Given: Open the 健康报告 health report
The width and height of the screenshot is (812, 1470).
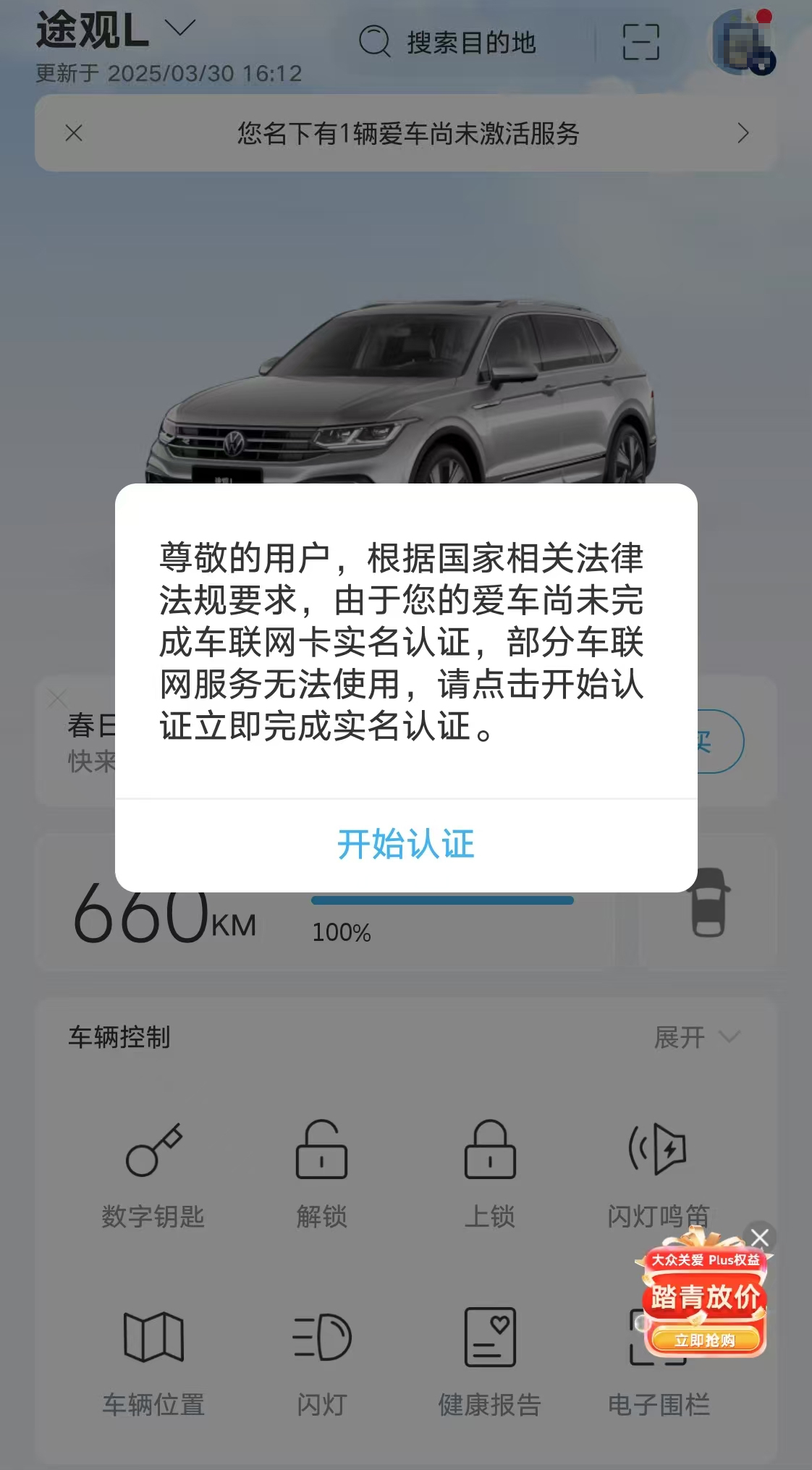Looking at the screenshot, I should [490, 1361].
